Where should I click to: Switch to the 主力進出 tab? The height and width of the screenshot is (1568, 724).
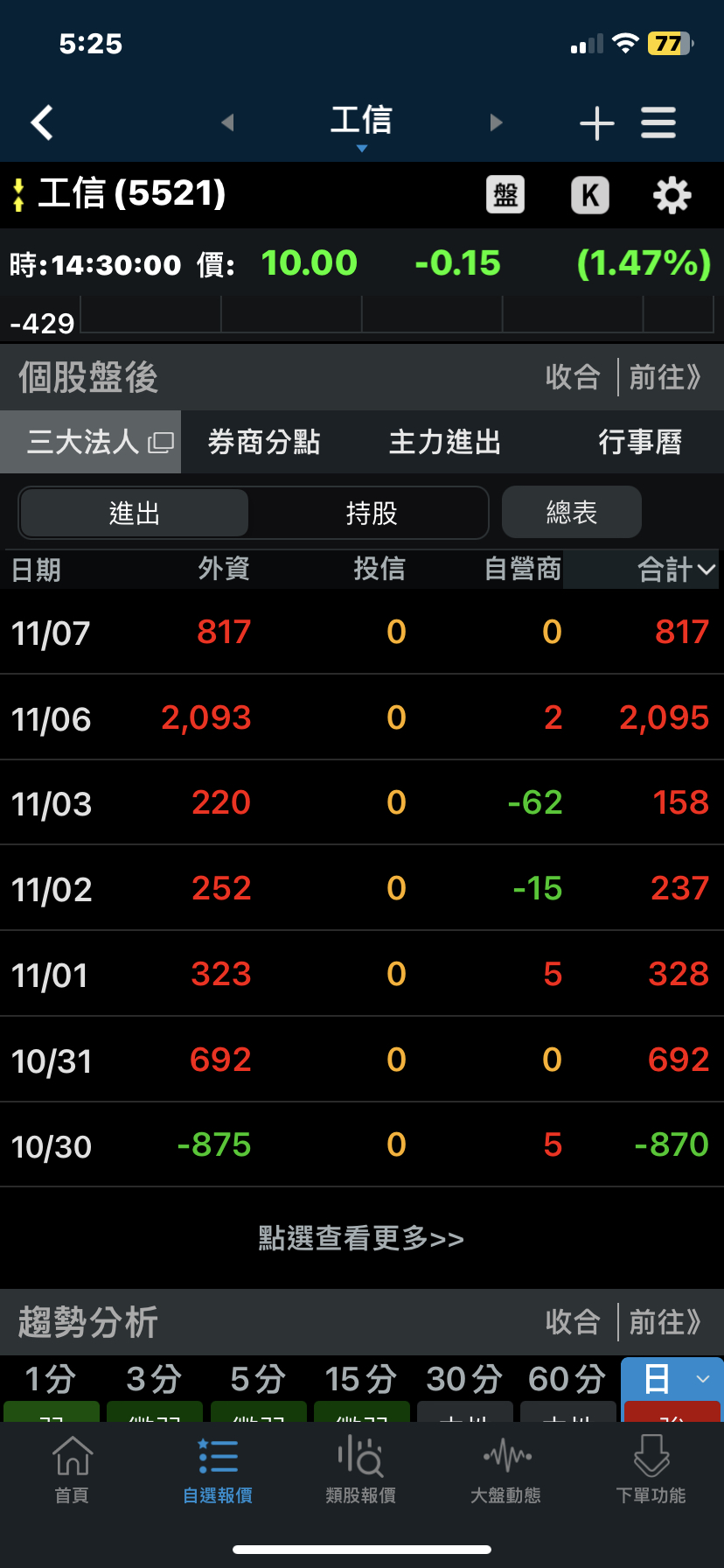(445, 442)
